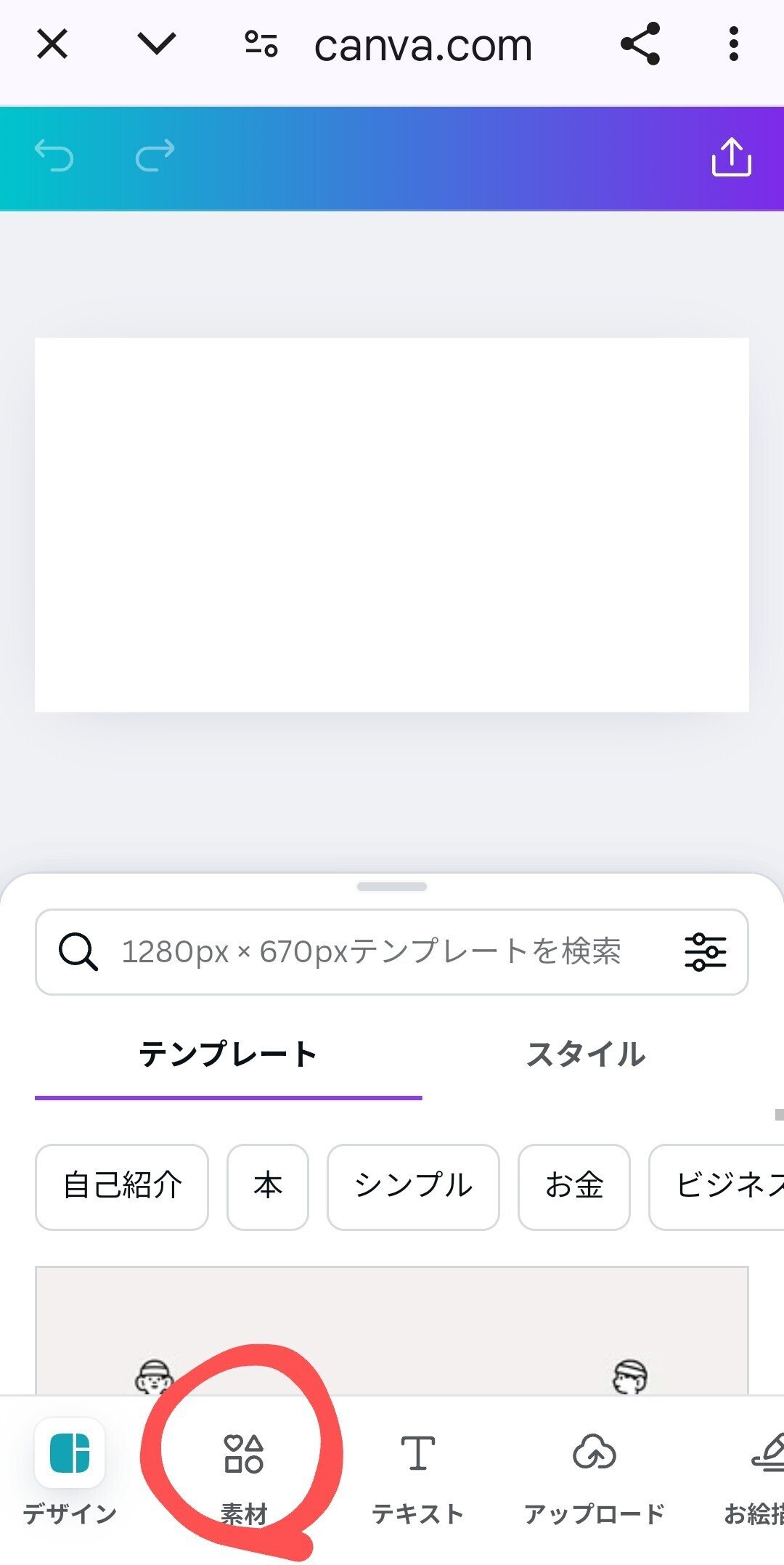Select the 本 chip
784x1565 pixels.
coord(268,1187)
